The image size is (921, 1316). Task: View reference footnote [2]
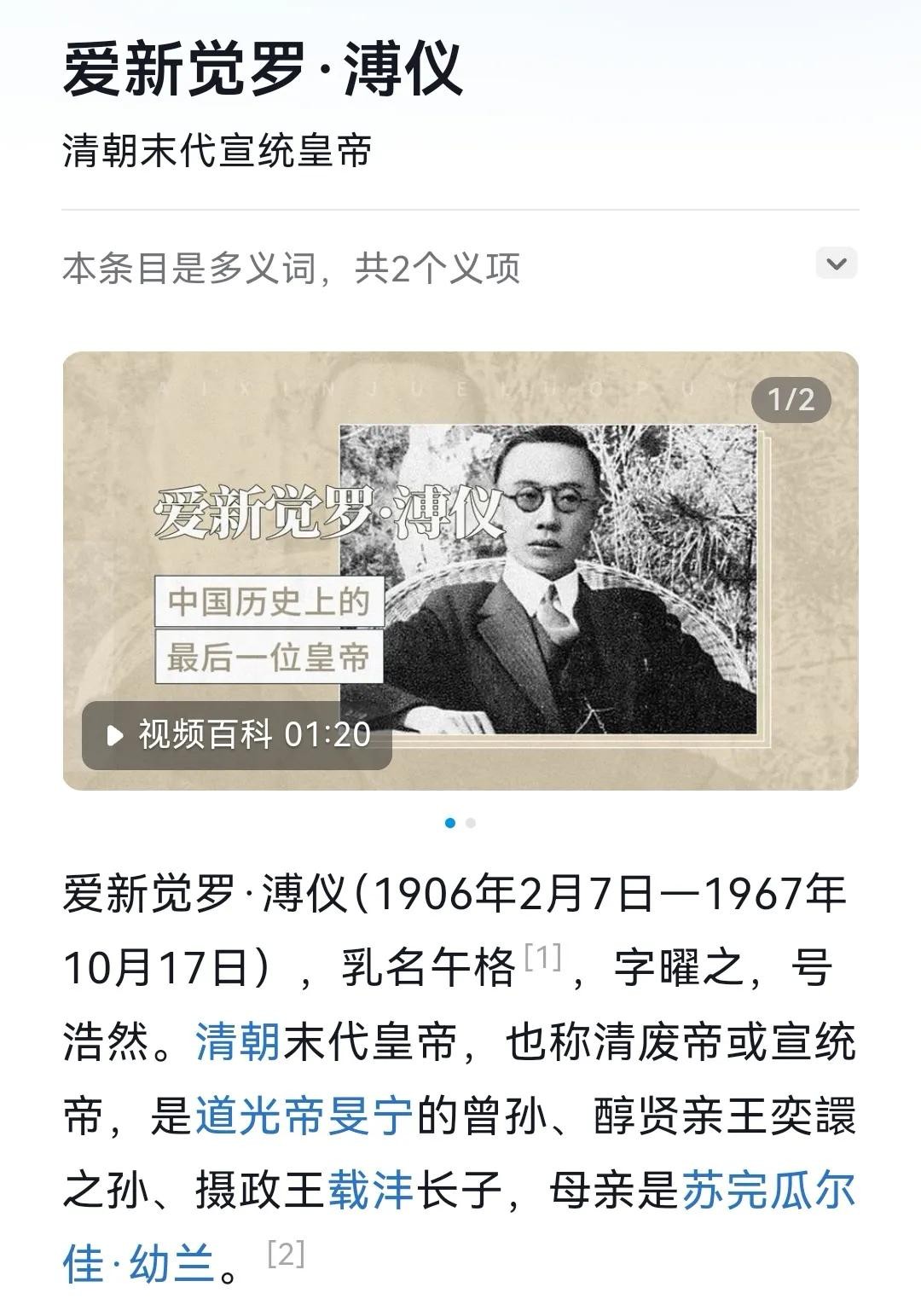click(x=286, y=1255)
